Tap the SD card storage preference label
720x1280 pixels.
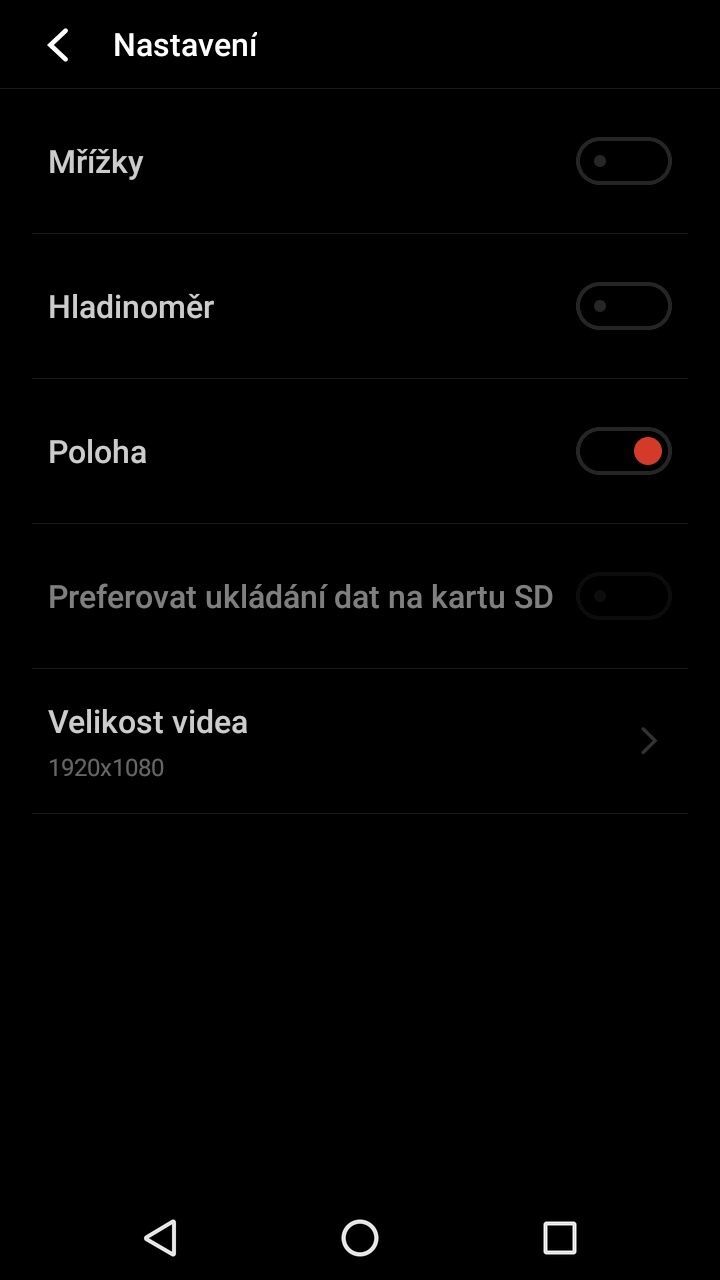(300, 596)
